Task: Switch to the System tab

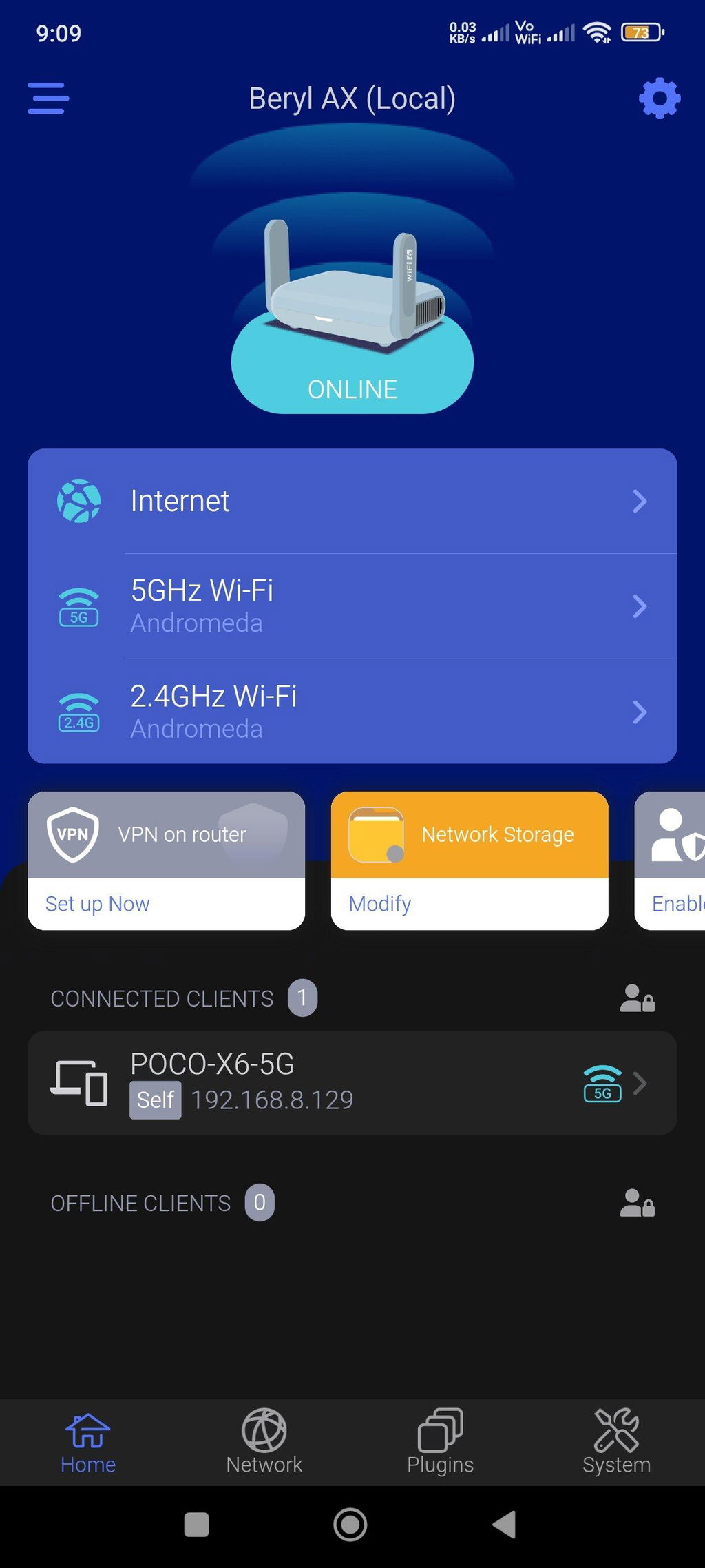Action: [x=617, y=1441]
